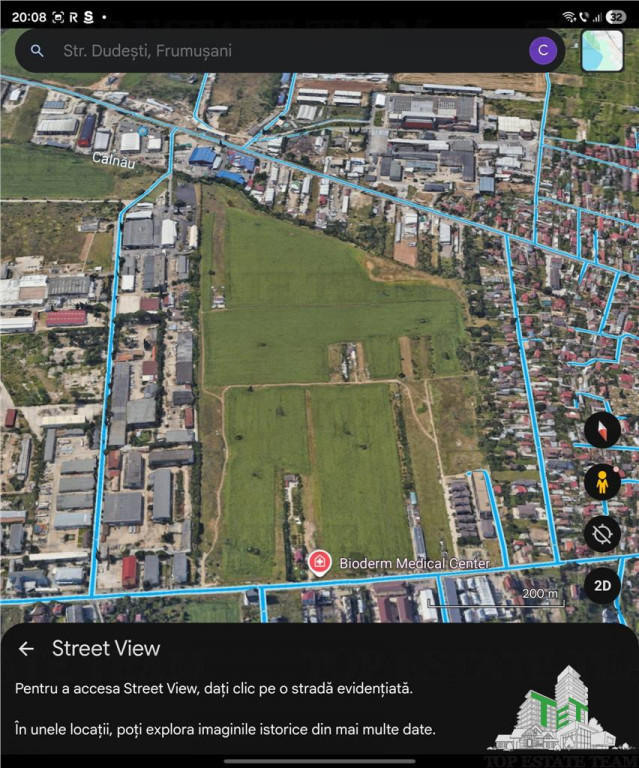Open the map layers thumbnail

point(602,50)
